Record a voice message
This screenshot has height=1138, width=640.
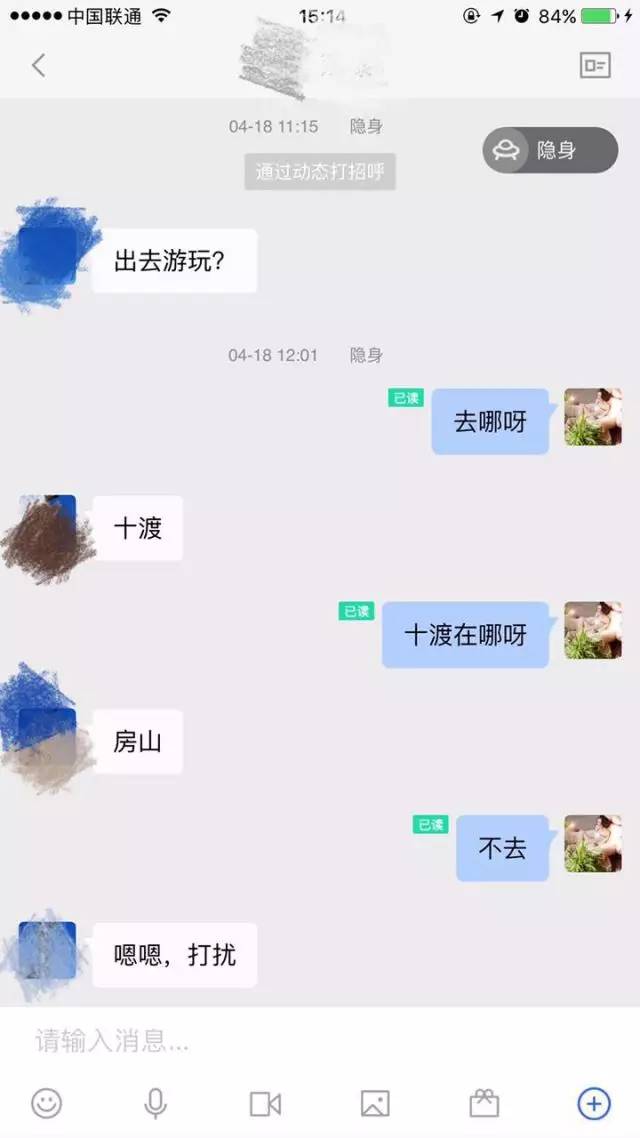coord(155,1103)
